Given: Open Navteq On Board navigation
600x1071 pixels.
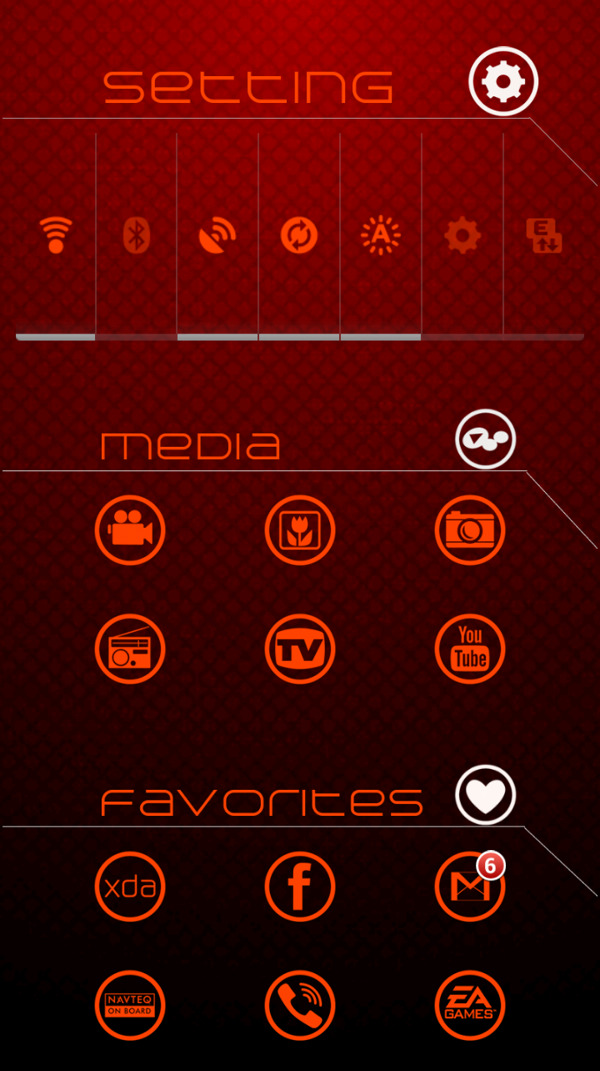Looking at the screenshot, I should (130, 1005).
